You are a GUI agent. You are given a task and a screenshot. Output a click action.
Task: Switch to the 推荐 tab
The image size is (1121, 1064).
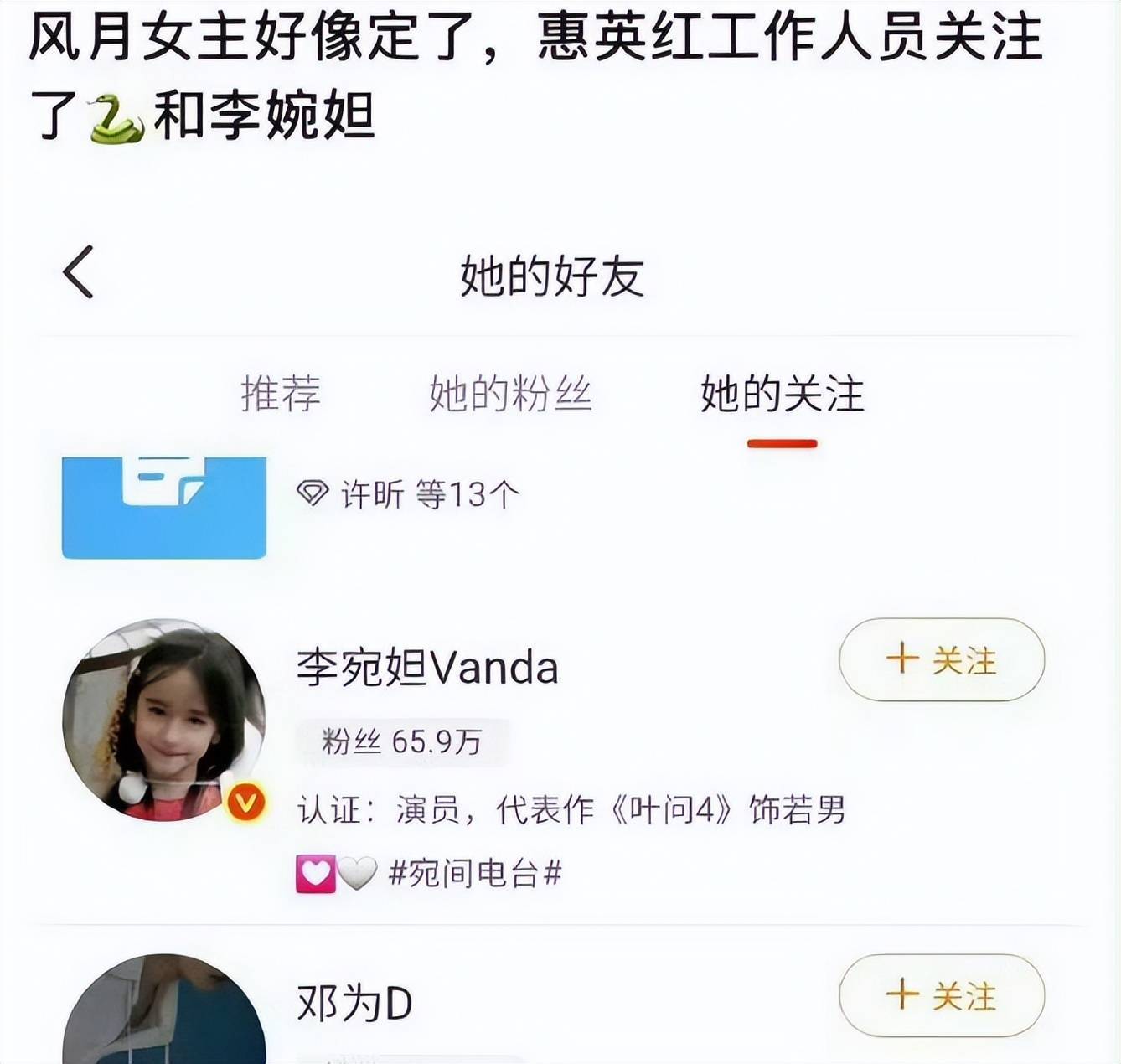click(x=281, y=394)
